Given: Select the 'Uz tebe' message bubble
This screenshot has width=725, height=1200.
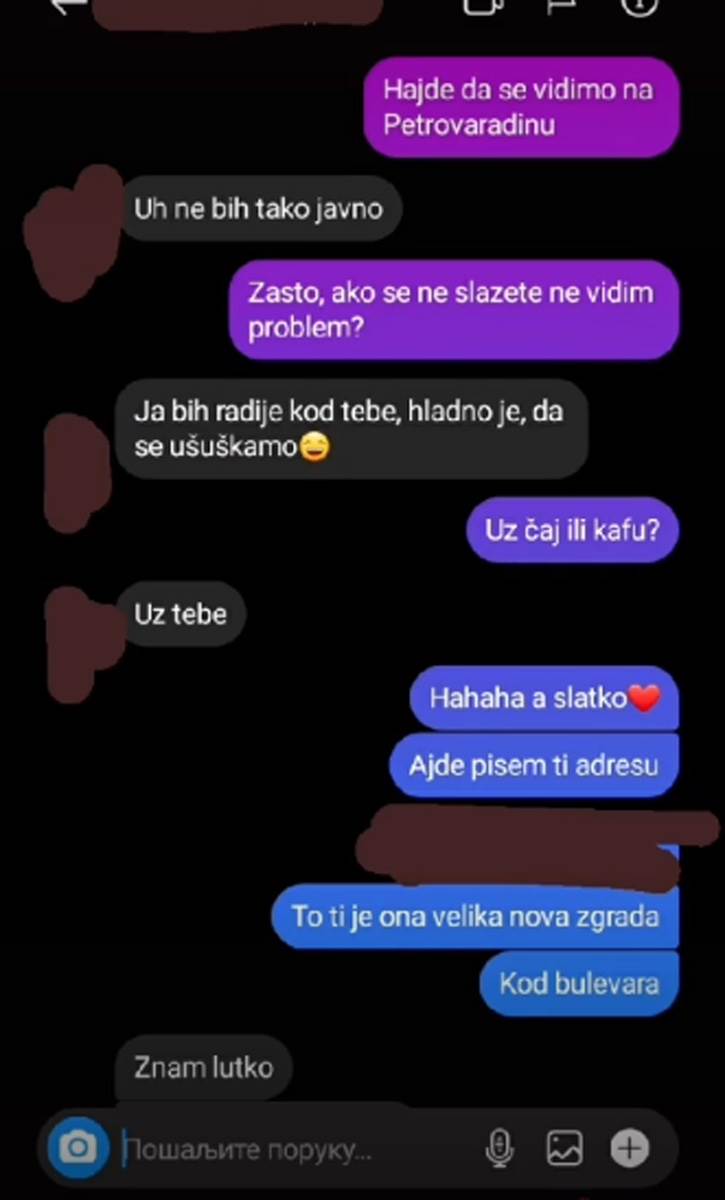Looking at the screenshot, I should 181,614.
